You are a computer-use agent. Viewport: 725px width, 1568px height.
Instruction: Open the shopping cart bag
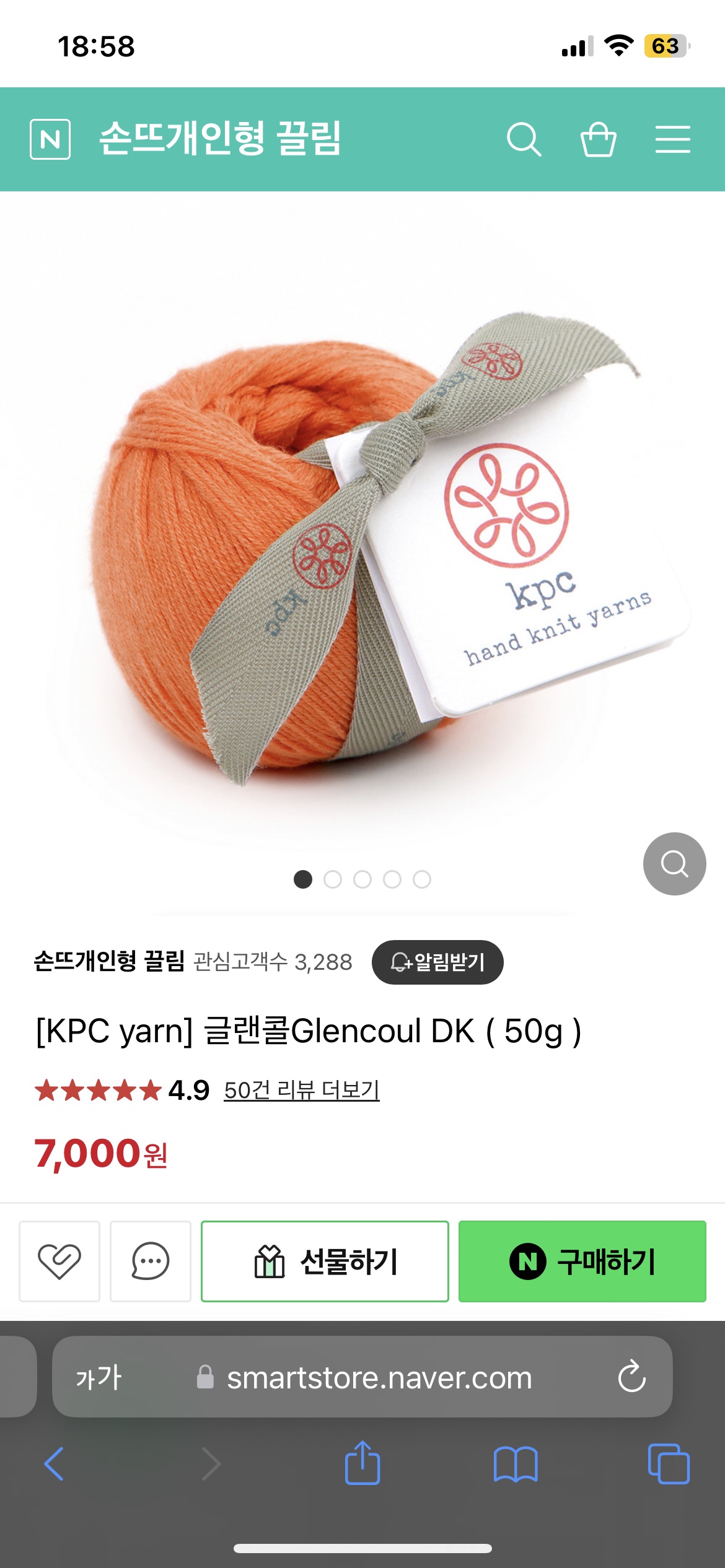coord(598,139)
